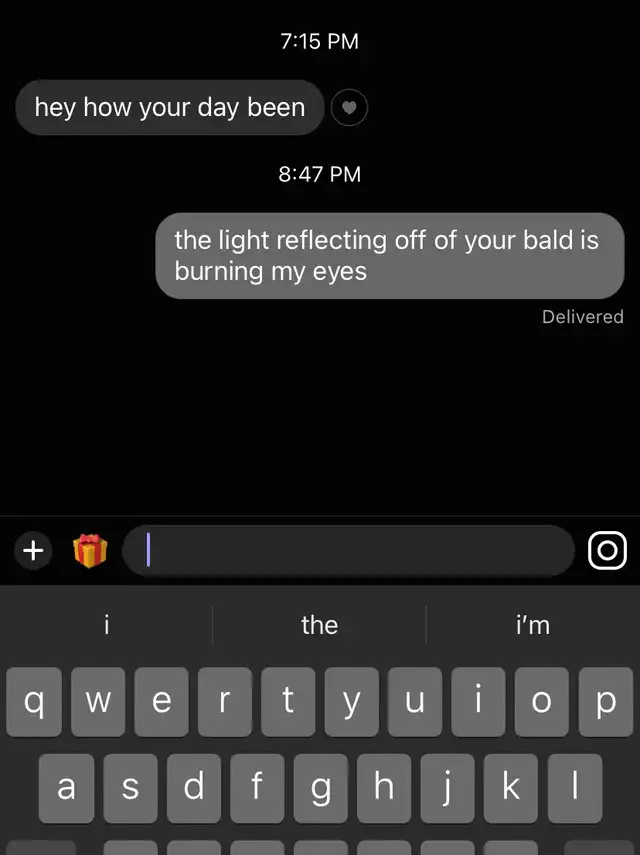Image resolution: width=640 pixels, height=855 pixels.
Task: React with heart to the day message
Action: pyautogui.click(x=348, y=107)
